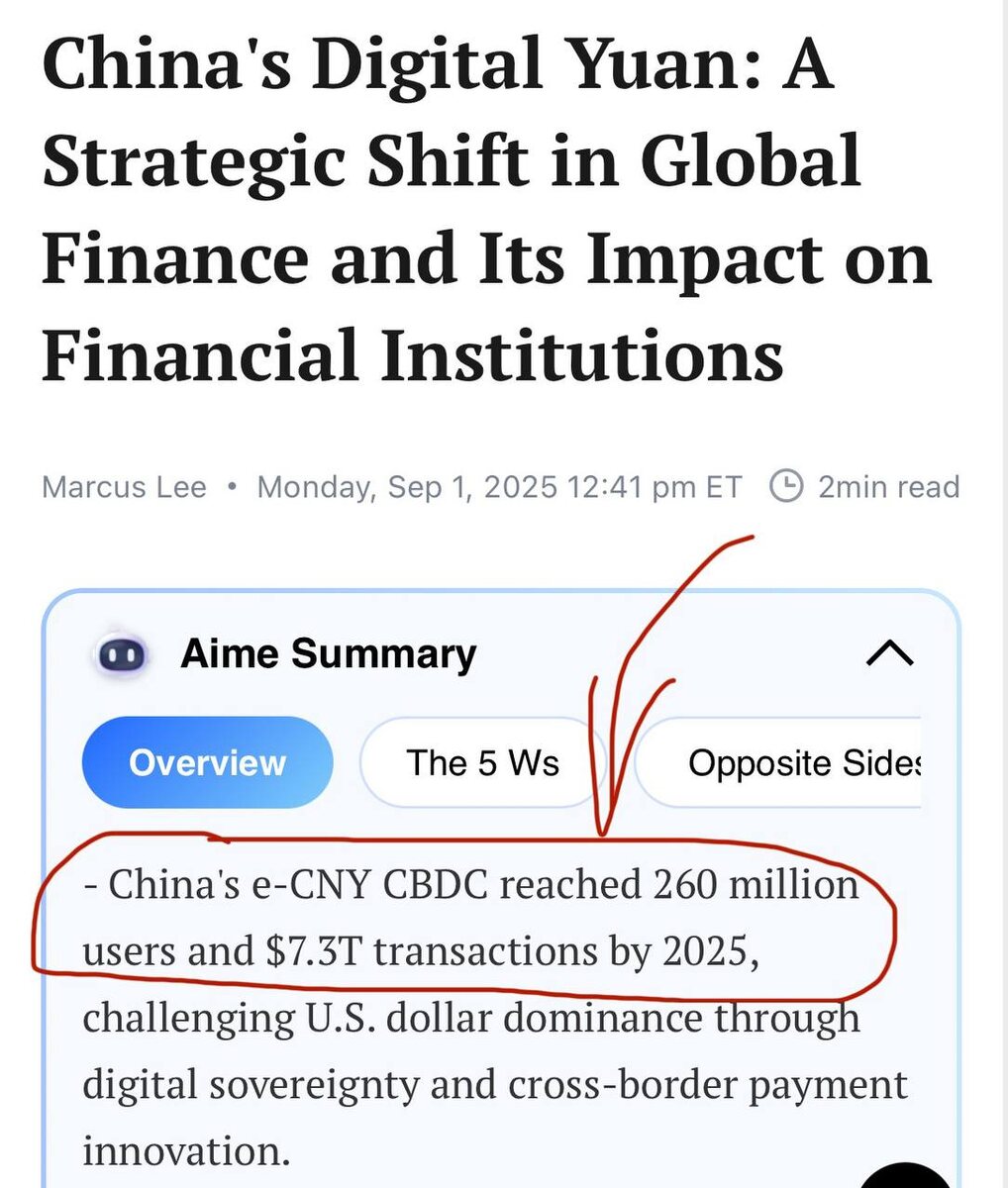Collapse the Aime Summary panel
This screenshot has height=1188, width=1008.
pos(889,653)
